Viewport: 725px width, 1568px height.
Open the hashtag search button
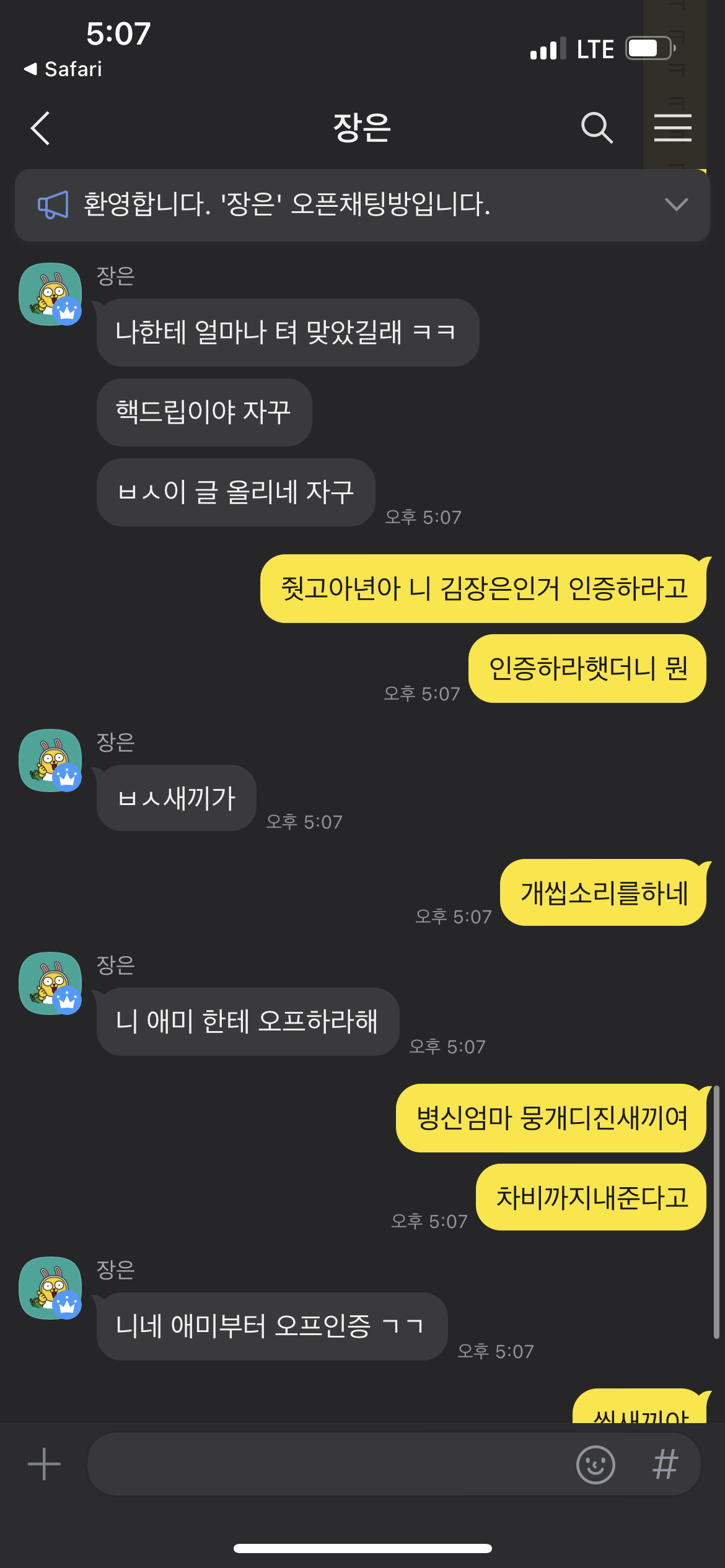tap(666, 1465)
